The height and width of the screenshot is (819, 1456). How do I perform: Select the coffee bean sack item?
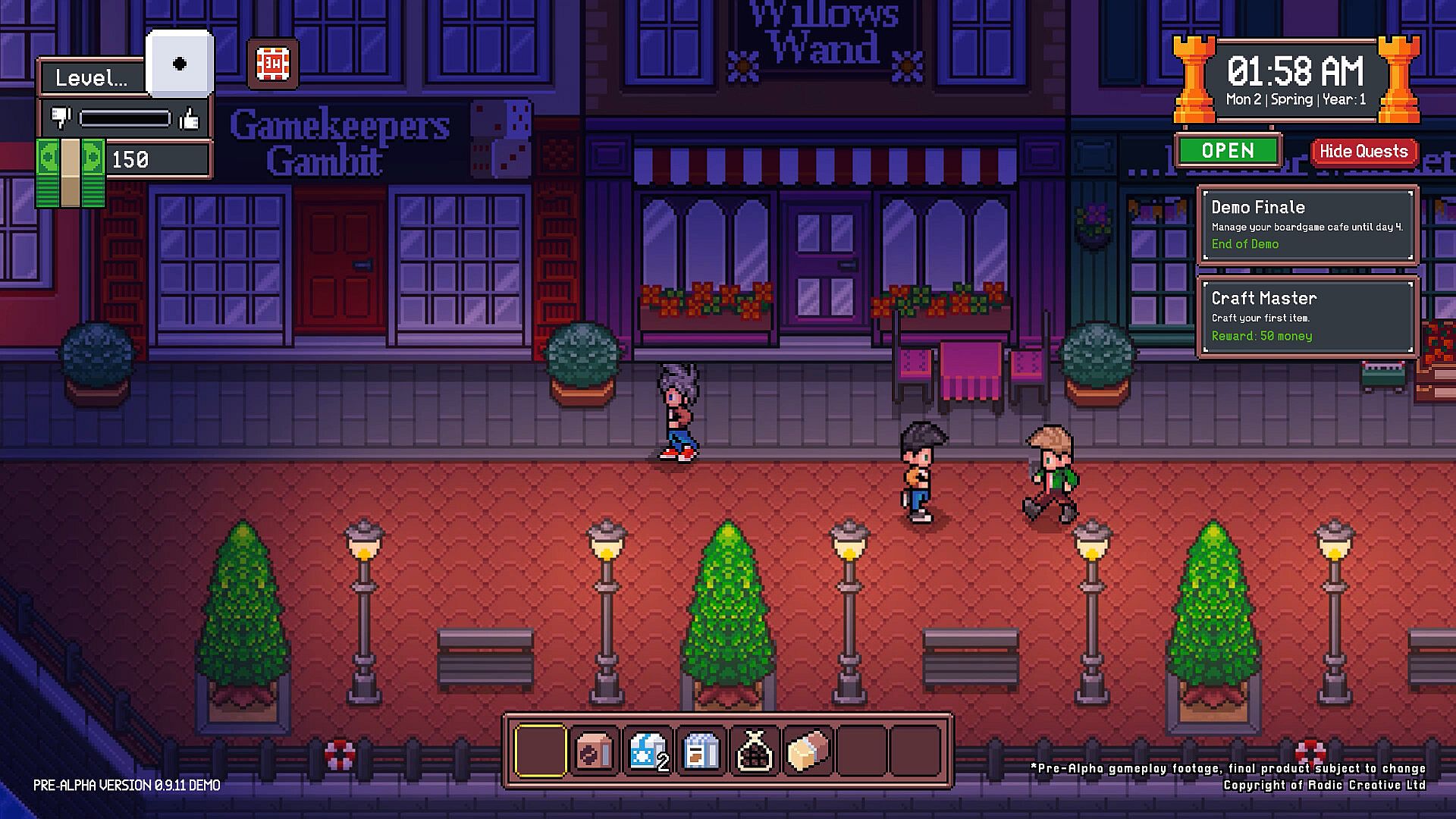click(755, 751)
